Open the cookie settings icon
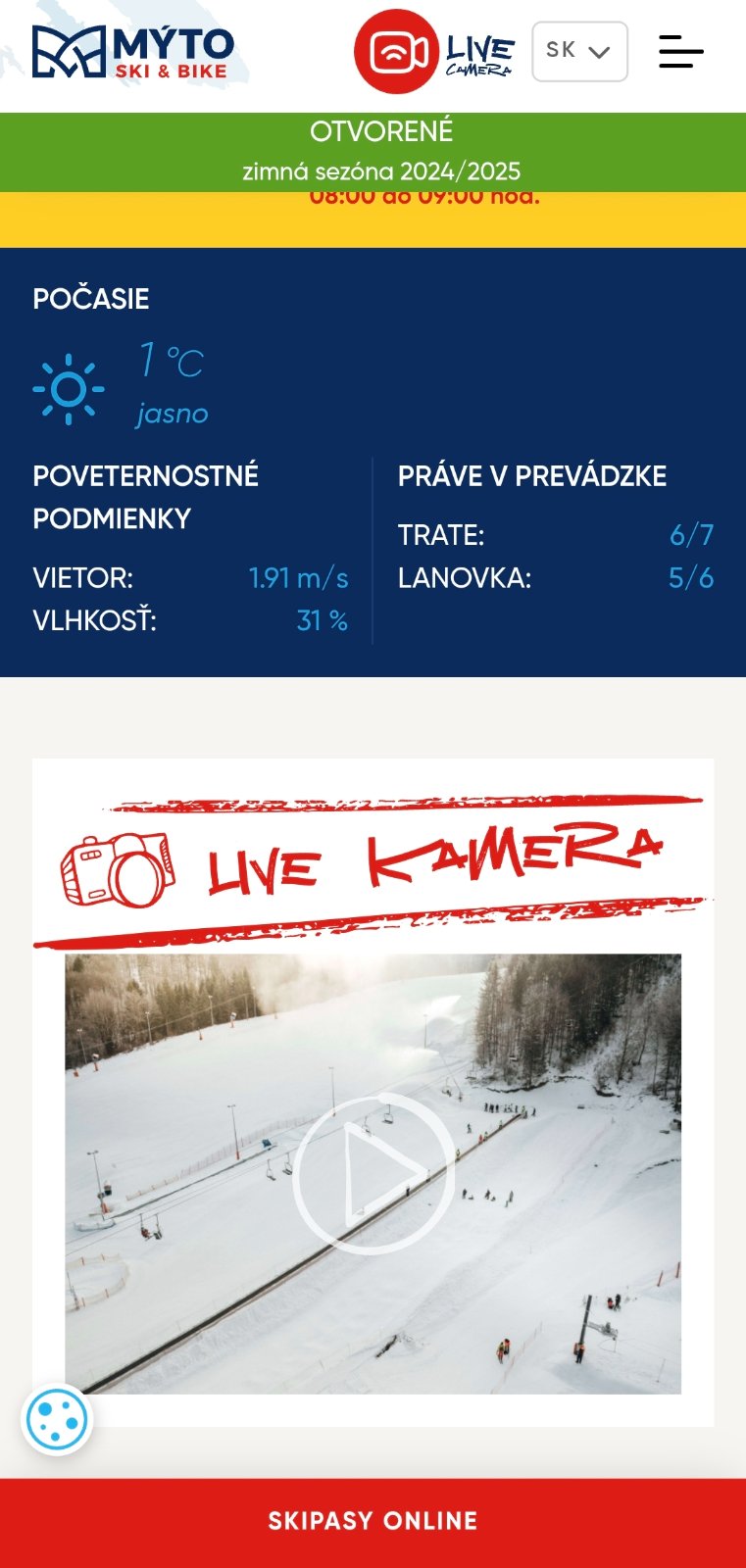The width and height of the screenshot is (746, 1568). click(57, 1419)
